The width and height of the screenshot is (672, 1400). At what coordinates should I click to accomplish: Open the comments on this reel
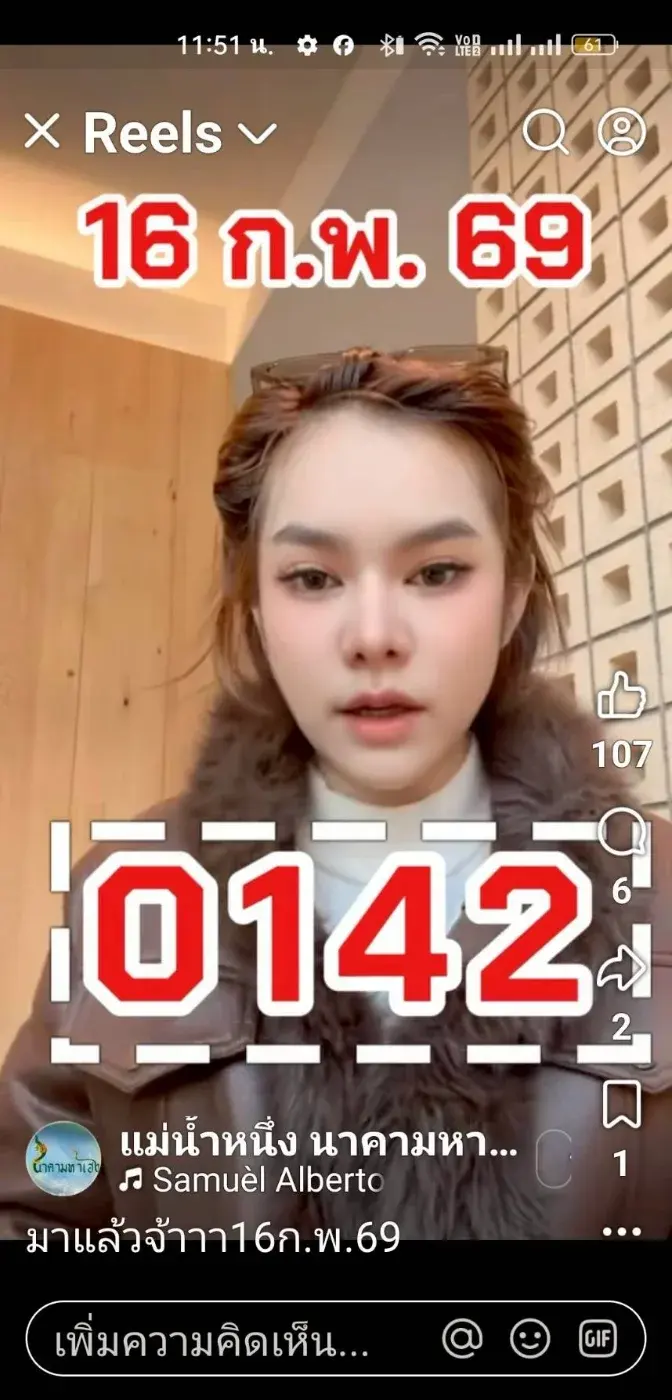621,833
